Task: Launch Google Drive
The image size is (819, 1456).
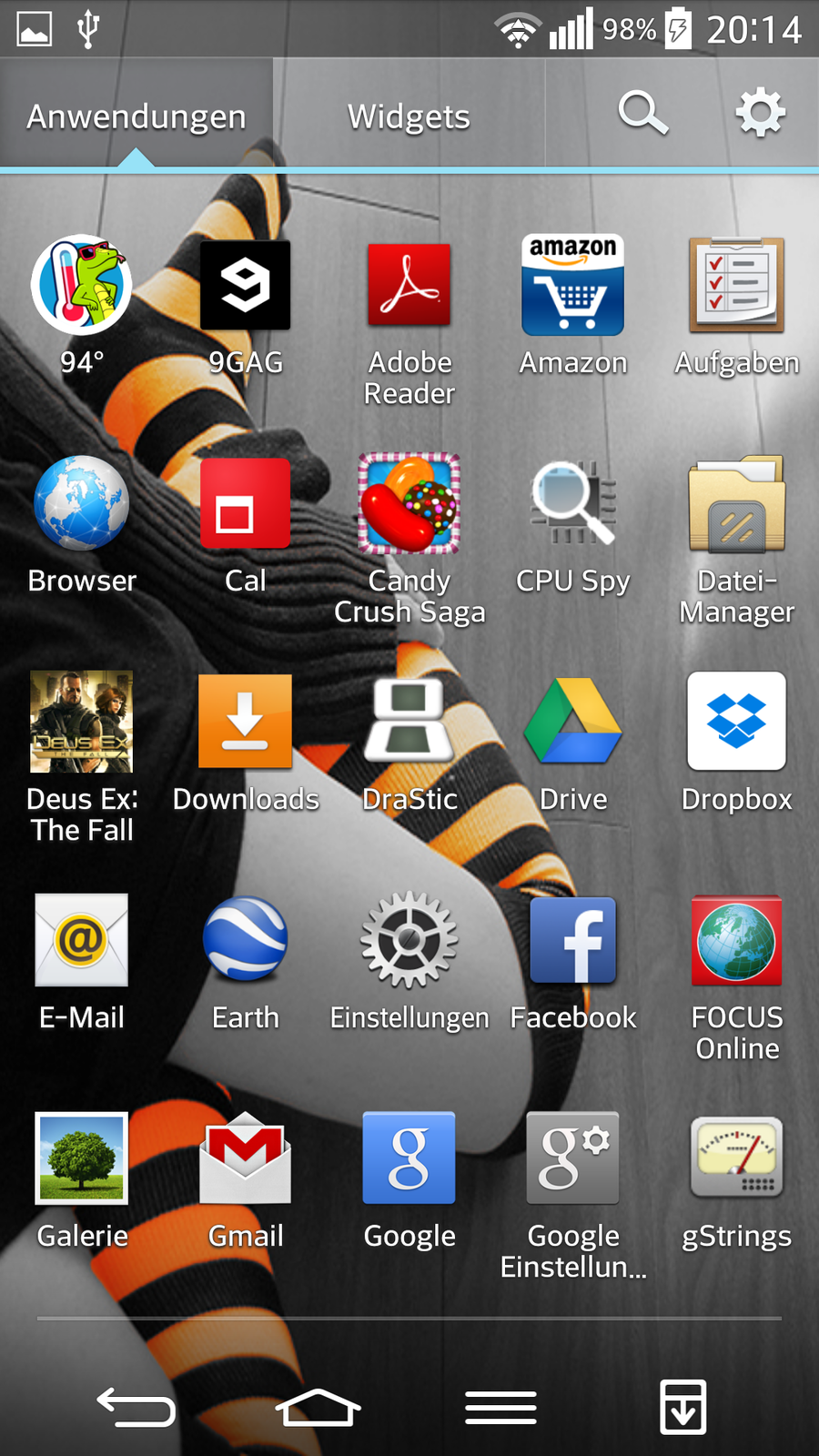Action: click(572, 723)
